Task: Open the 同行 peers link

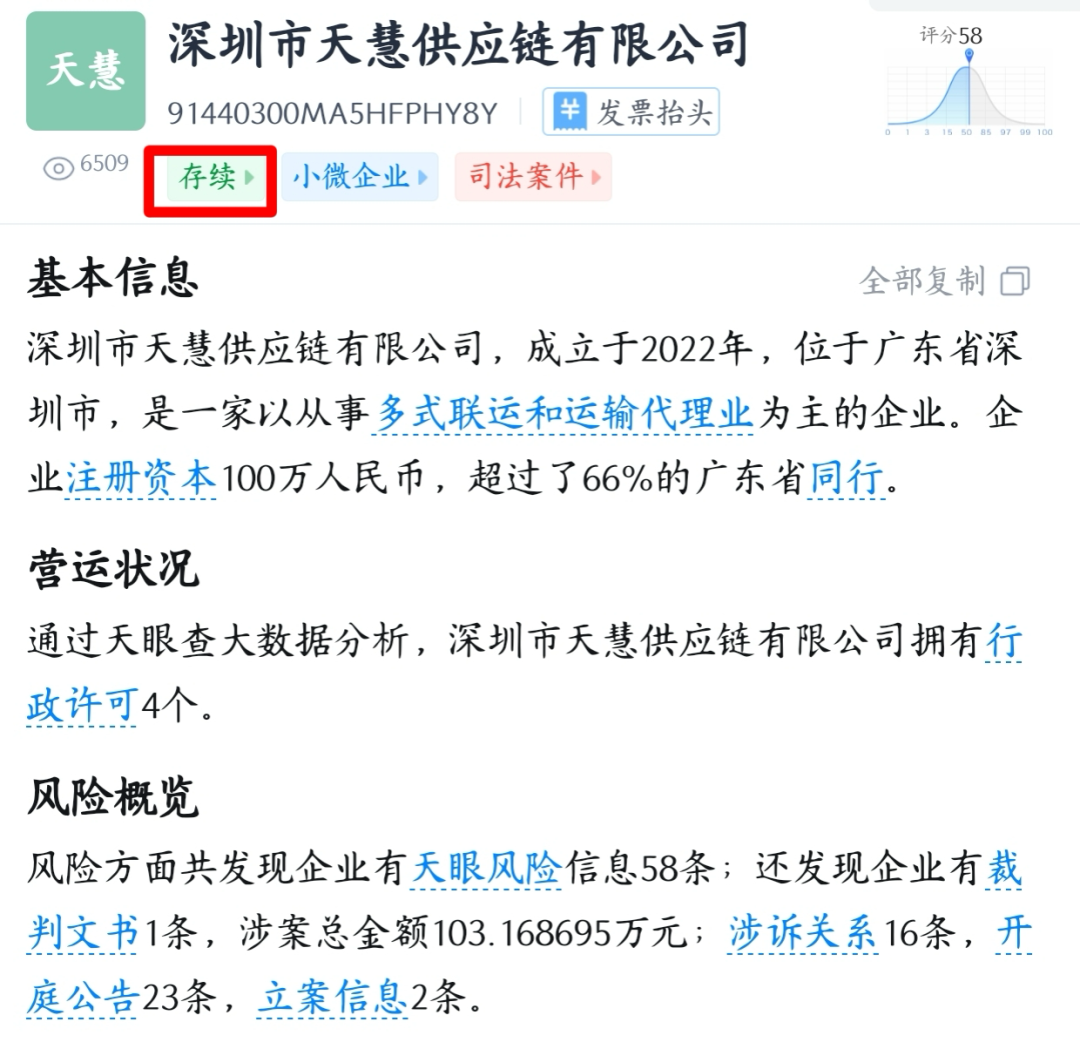Action: [x=847, y=479]
